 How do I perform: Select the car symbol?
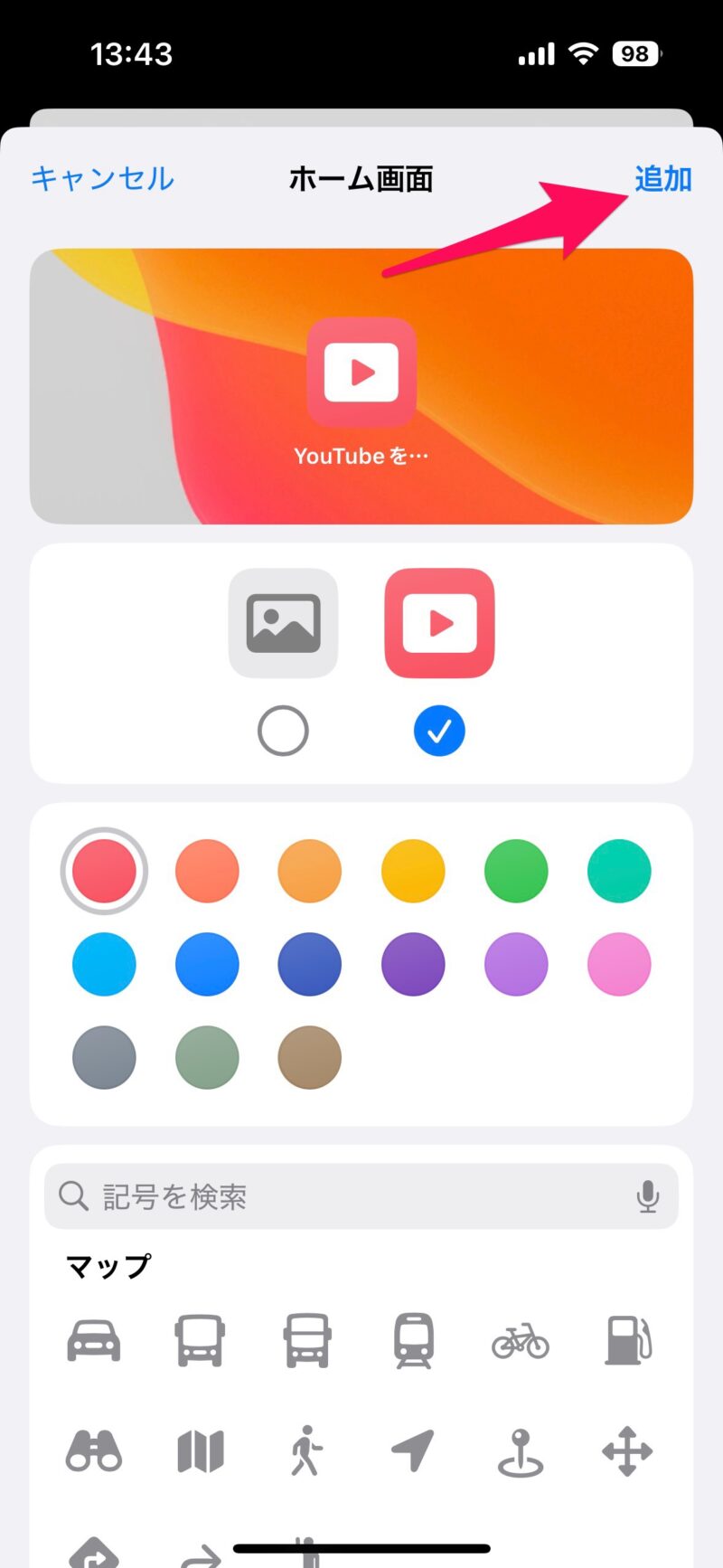pyautogui.click(x=94, y=1340)
